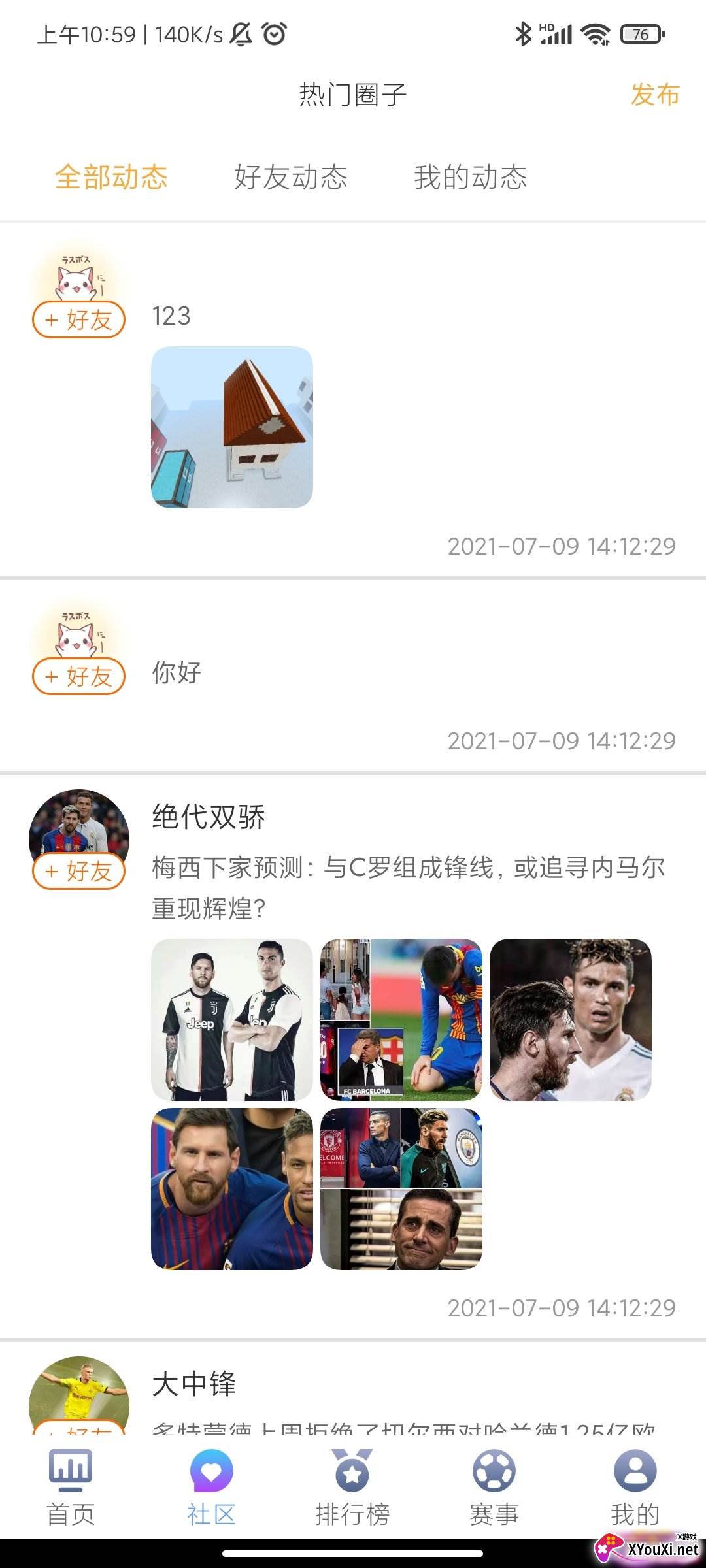Tap 发布 to publish a post
Screen dimensions: 706x1568
[x=654, y=95]
